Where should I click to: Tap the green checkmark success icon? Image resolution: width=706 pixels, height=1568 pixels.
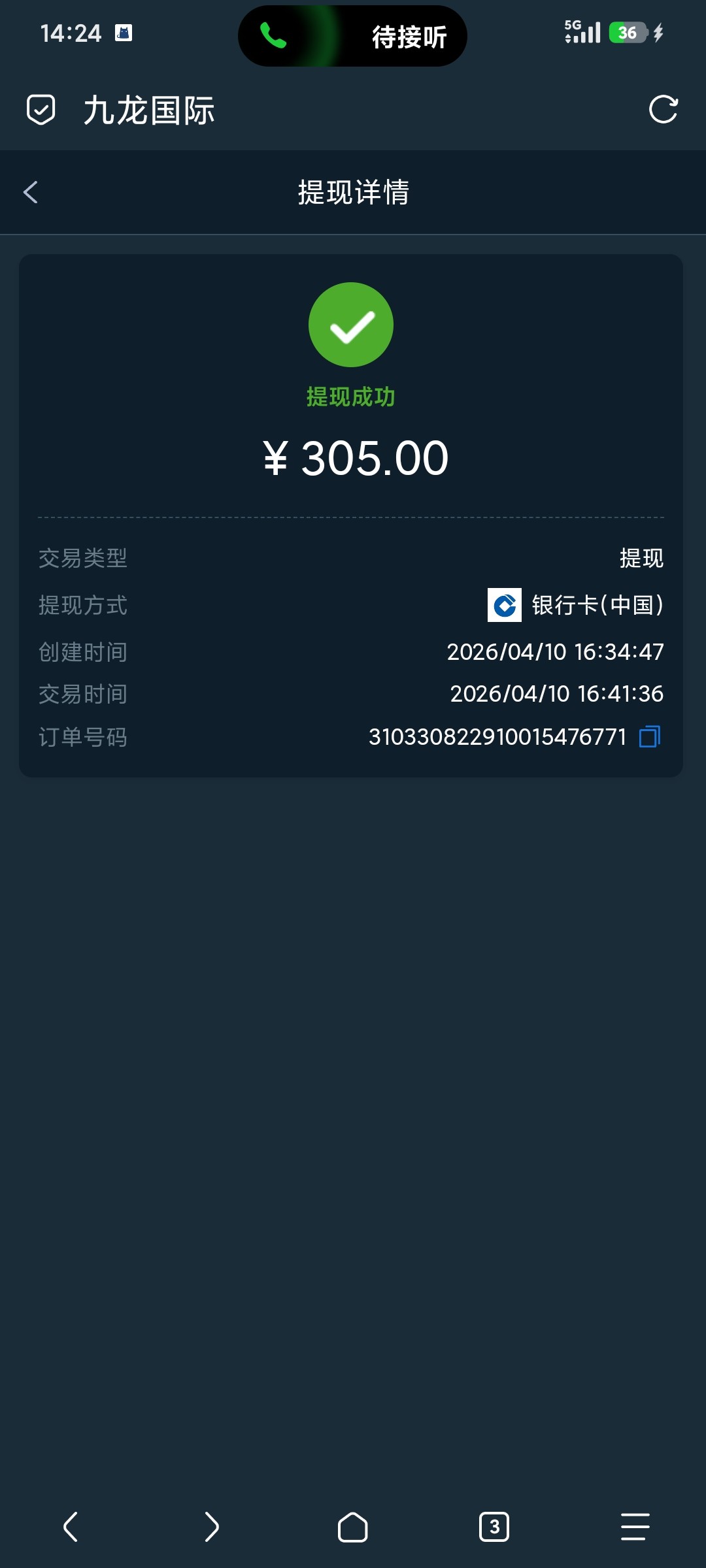(x=352, y=325)
